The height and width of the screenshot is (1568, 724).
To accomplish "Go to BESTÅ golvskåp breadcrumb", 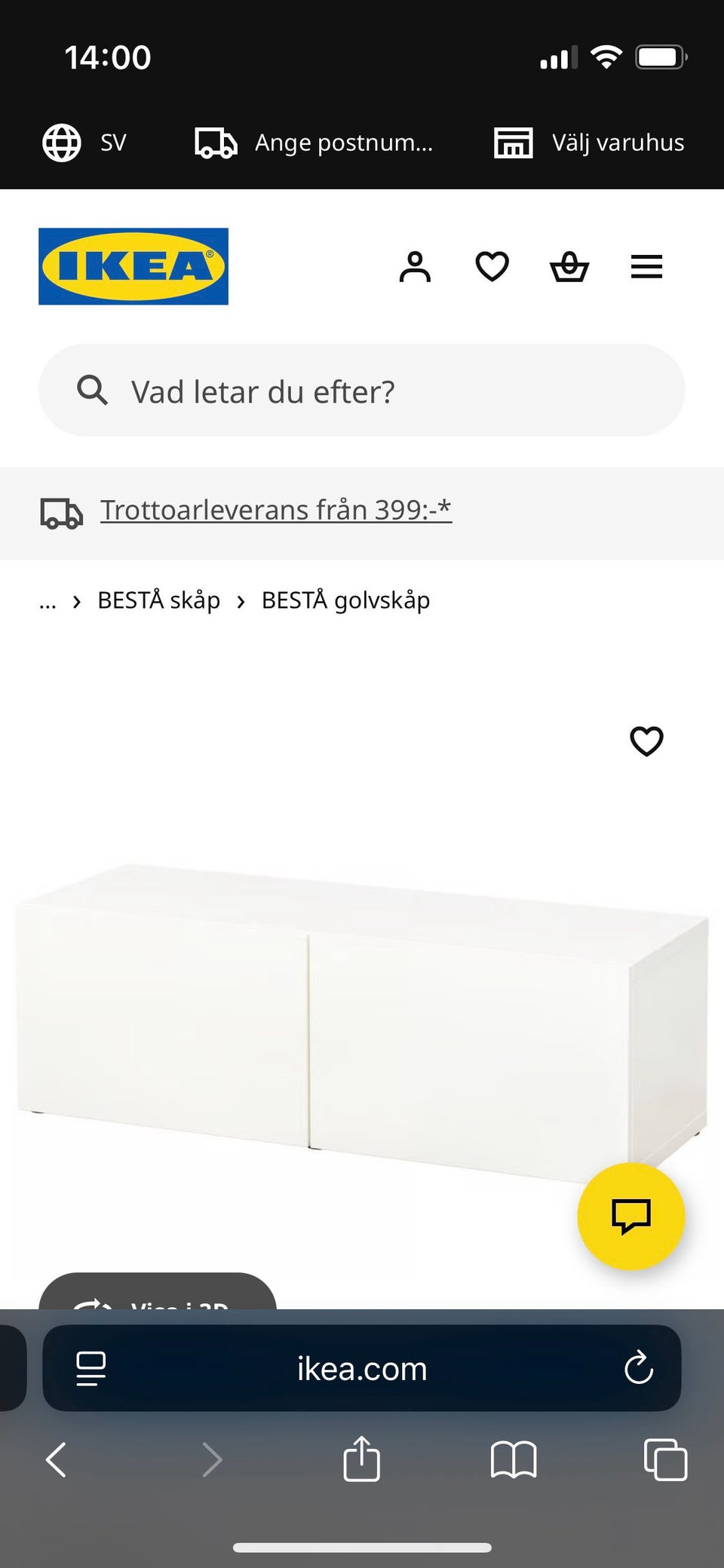I will [345, 601].
